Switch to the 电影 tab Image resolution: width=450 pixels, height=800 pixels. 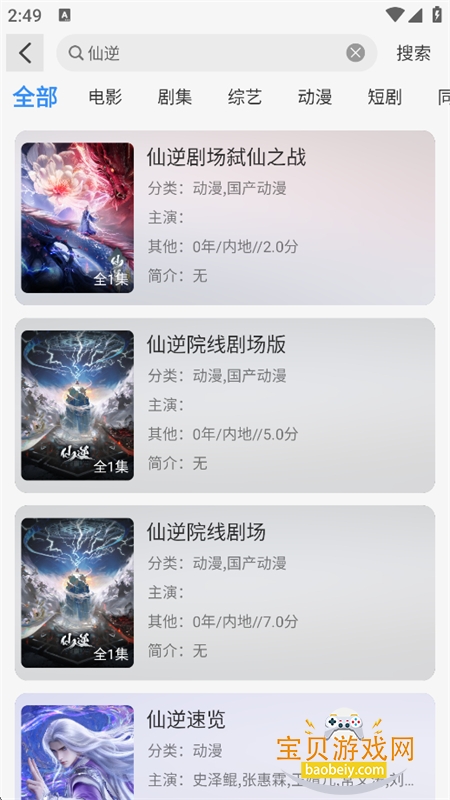(105, 97)
